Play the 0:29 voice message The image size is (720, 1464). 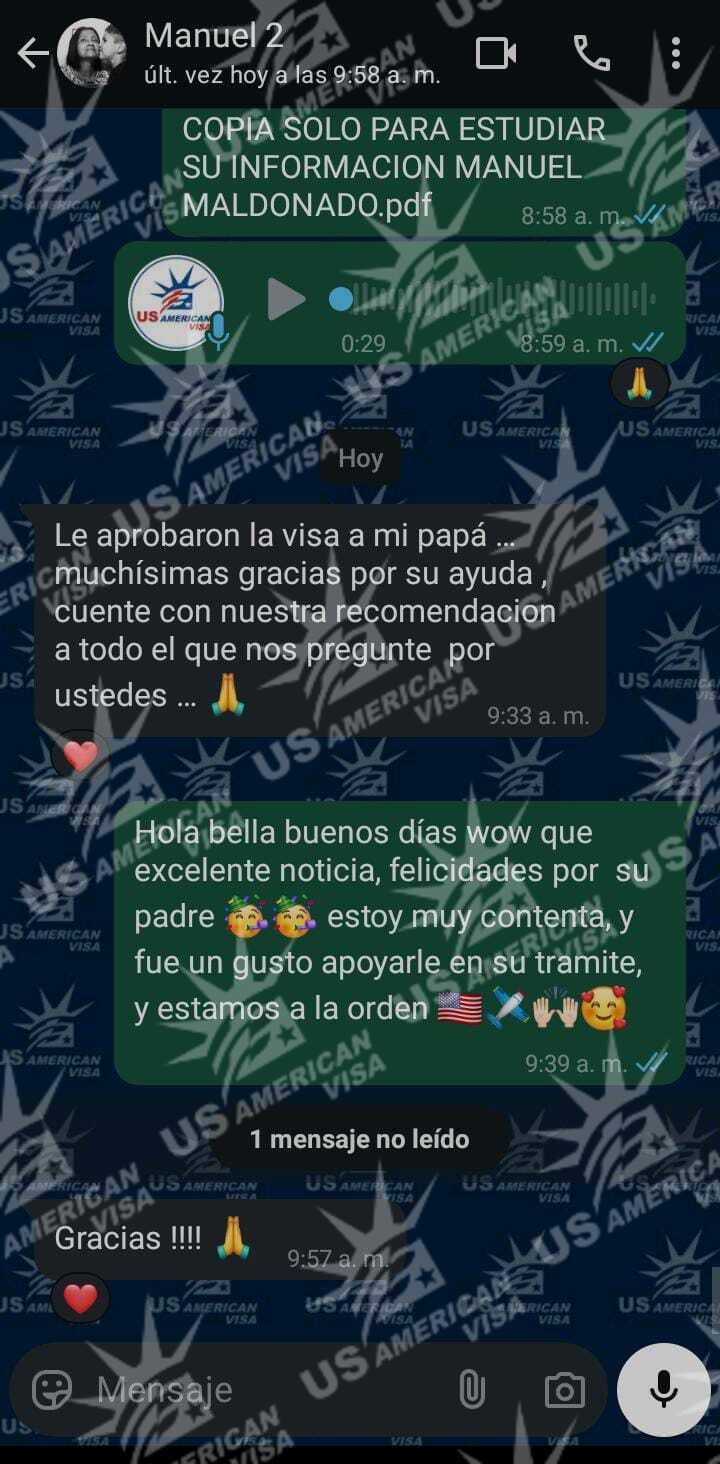click(286, 299)
